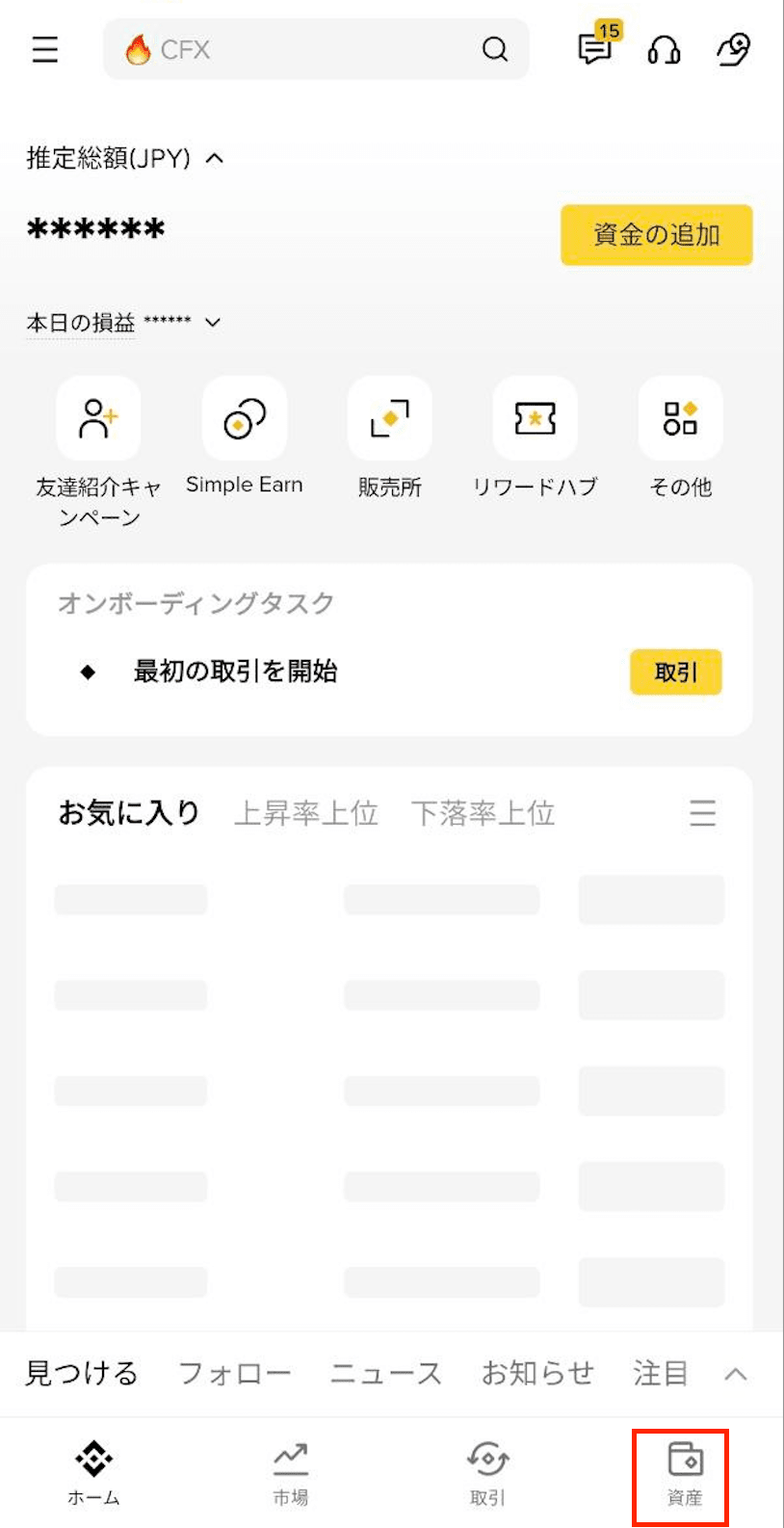Open the favorites list settings icon
Viewport: 784px width, 1528px height.
703,813
